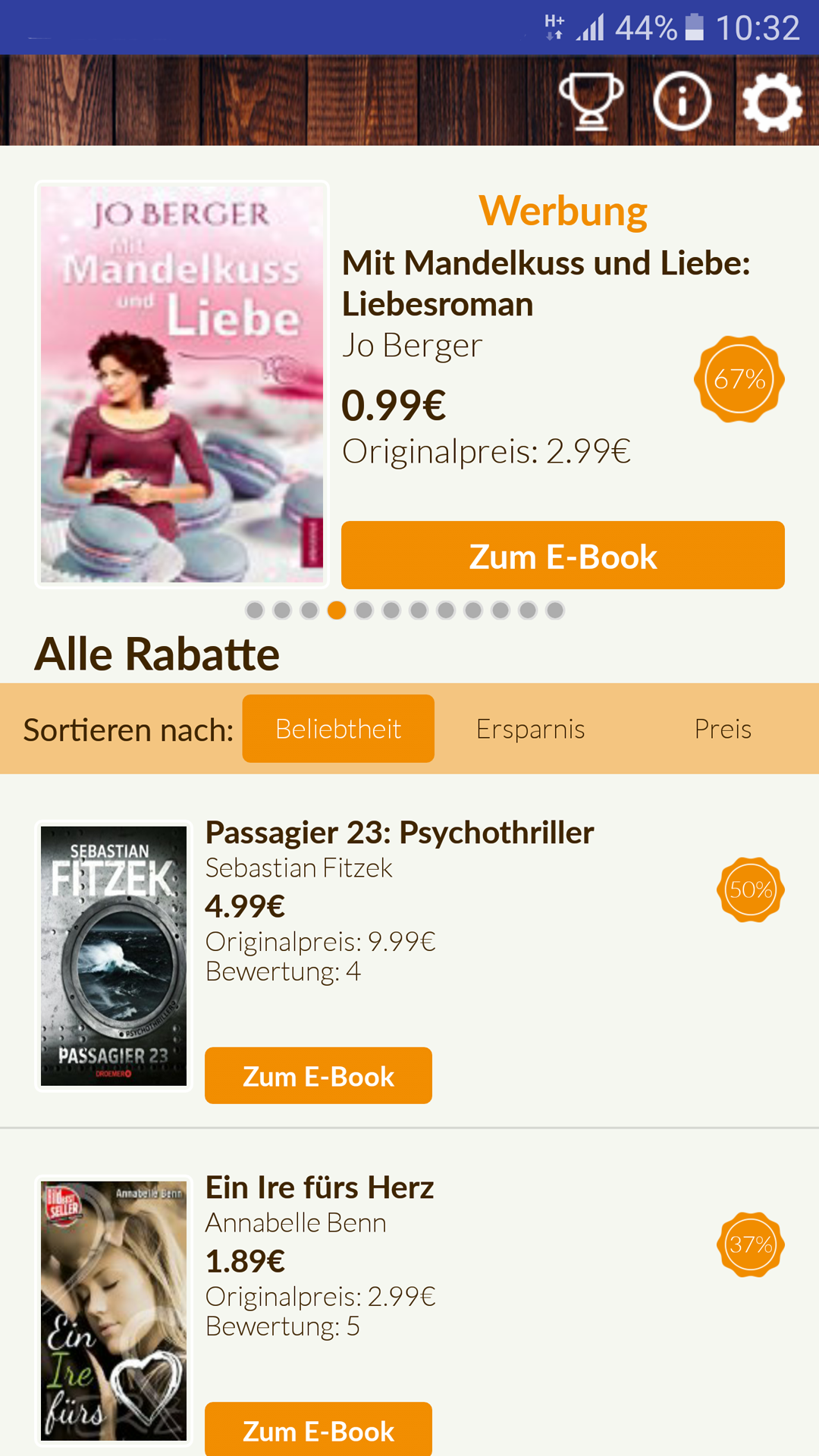This screenshot has width=819, height=1456.
Task: Tap the info icon in the toolbar
Action: (680, 101)
